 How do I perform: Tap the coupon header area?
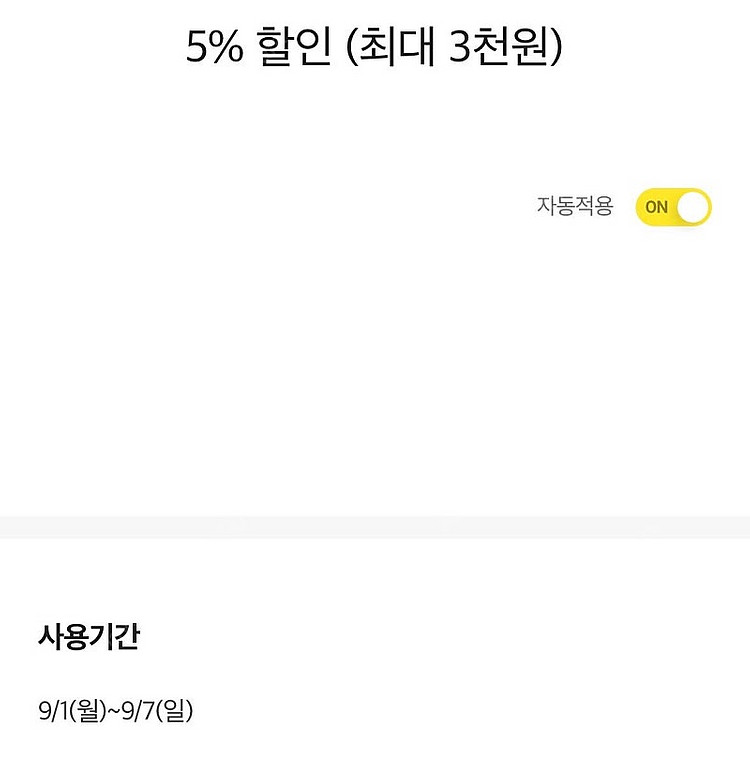click(x=375, y=44)
